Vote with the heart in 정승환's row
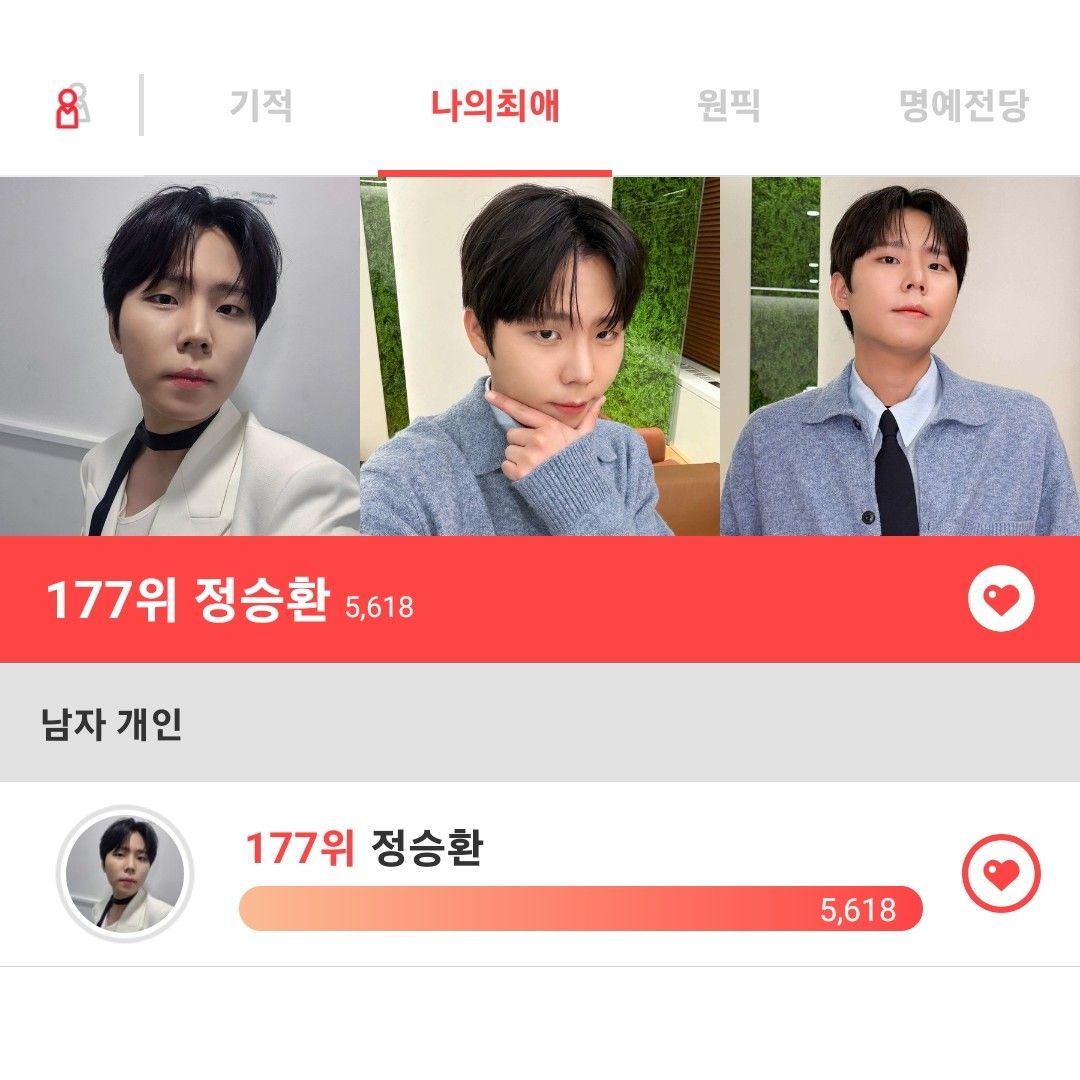Viewport: 1080px width, 1080px height. point(1001,873)
